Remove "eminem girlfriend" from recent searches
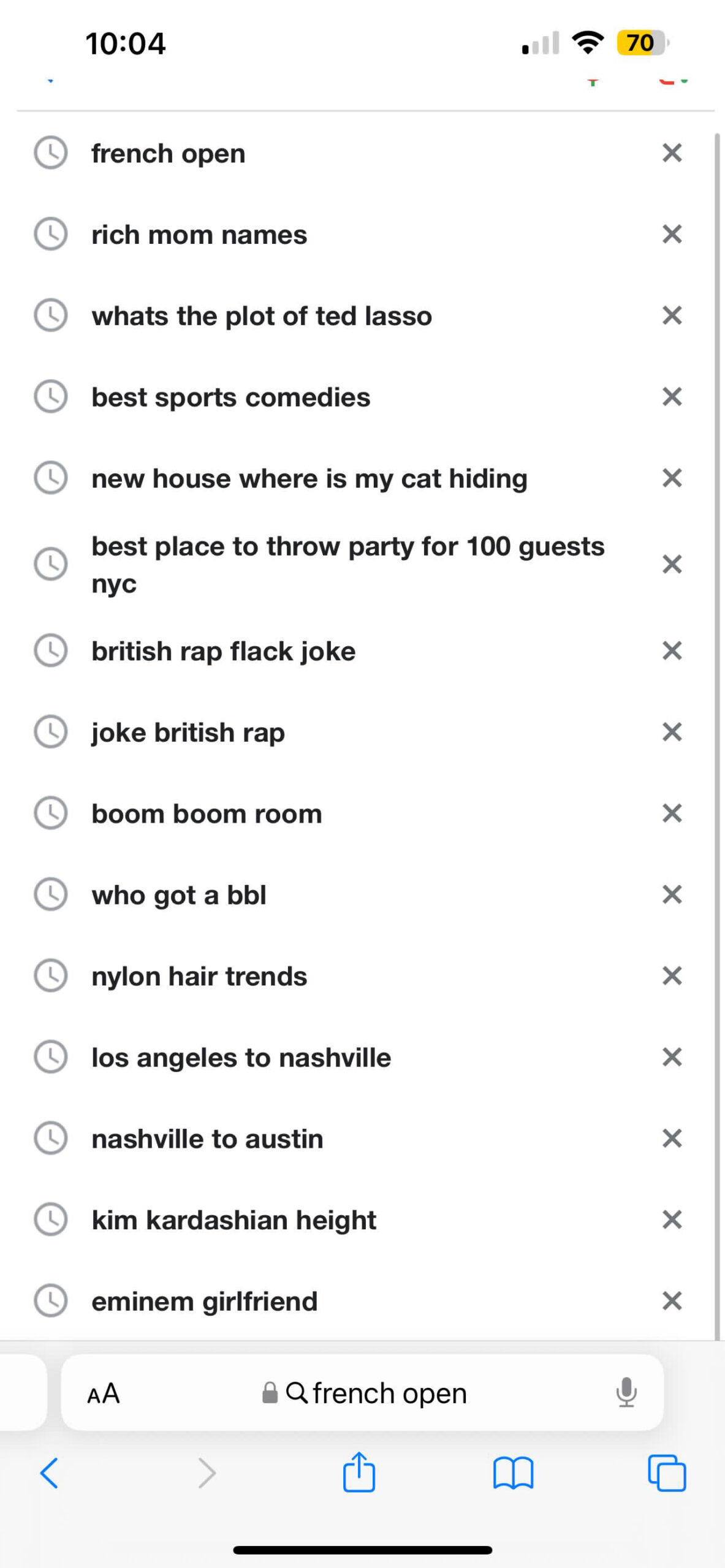 [x=672, y=1301]
